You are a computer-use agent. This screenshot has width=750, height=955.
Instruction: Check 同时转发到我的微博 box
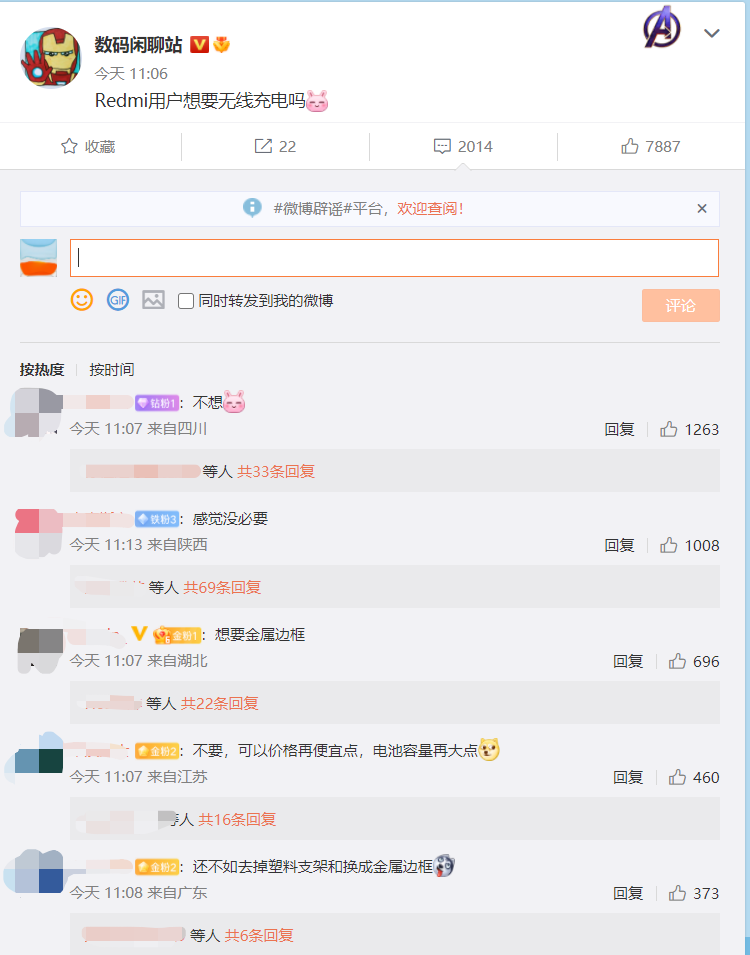[186, 301]
